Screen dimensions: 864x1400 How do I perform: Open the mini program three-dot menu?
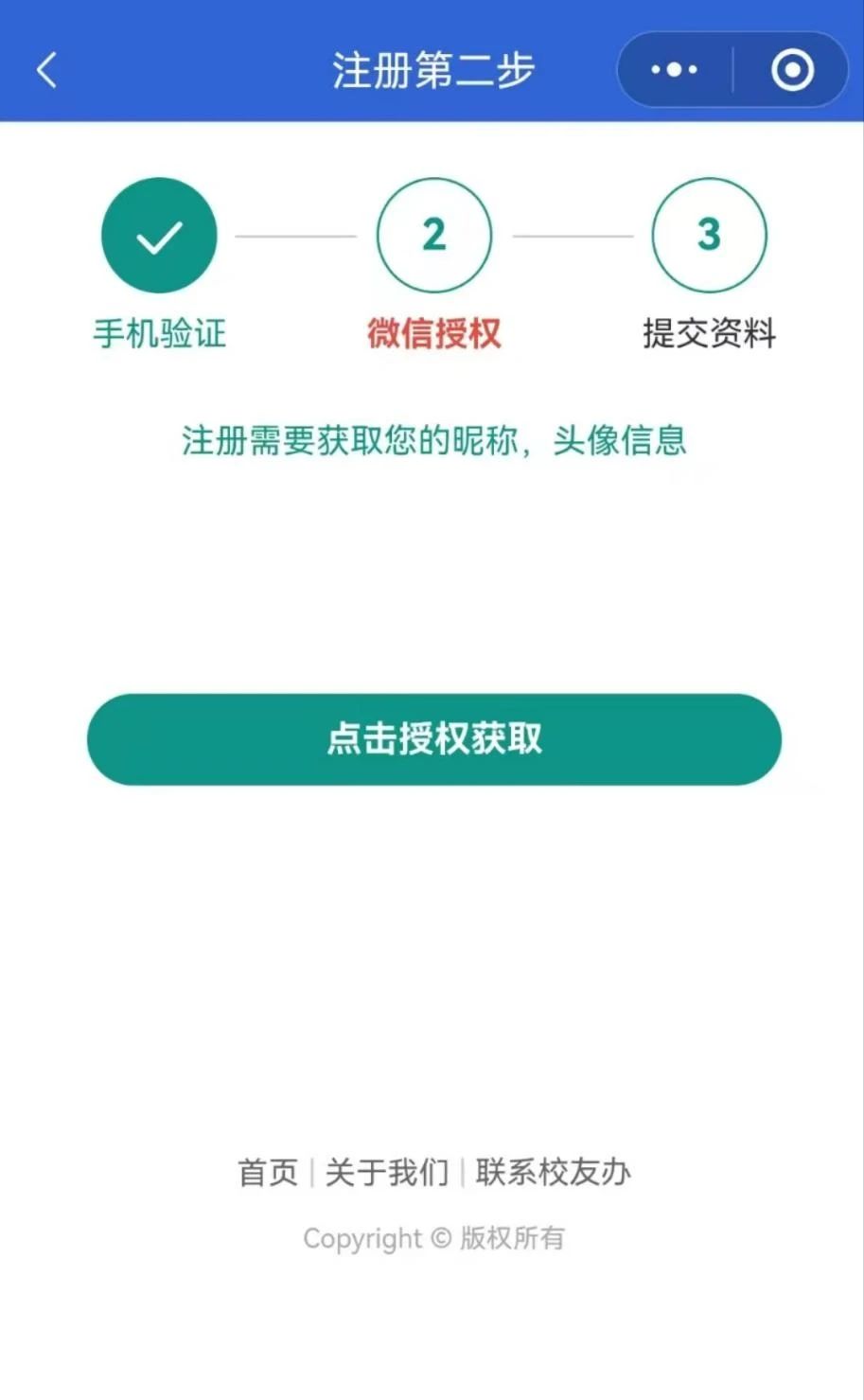(675, 70)
